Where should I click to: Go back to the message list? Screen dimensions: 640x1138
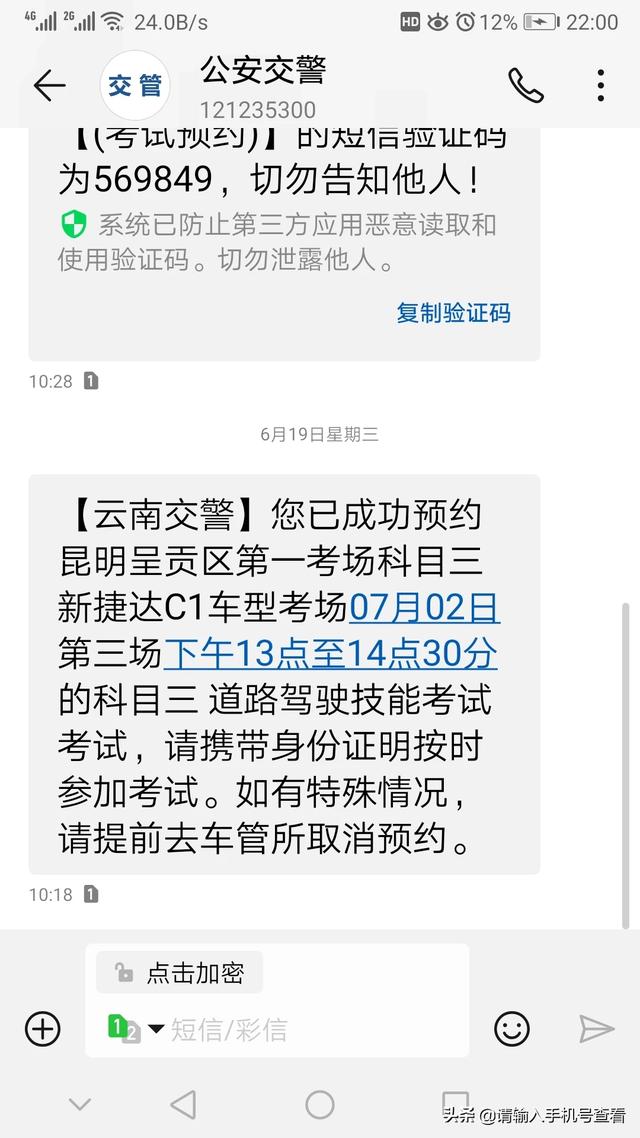48,86
